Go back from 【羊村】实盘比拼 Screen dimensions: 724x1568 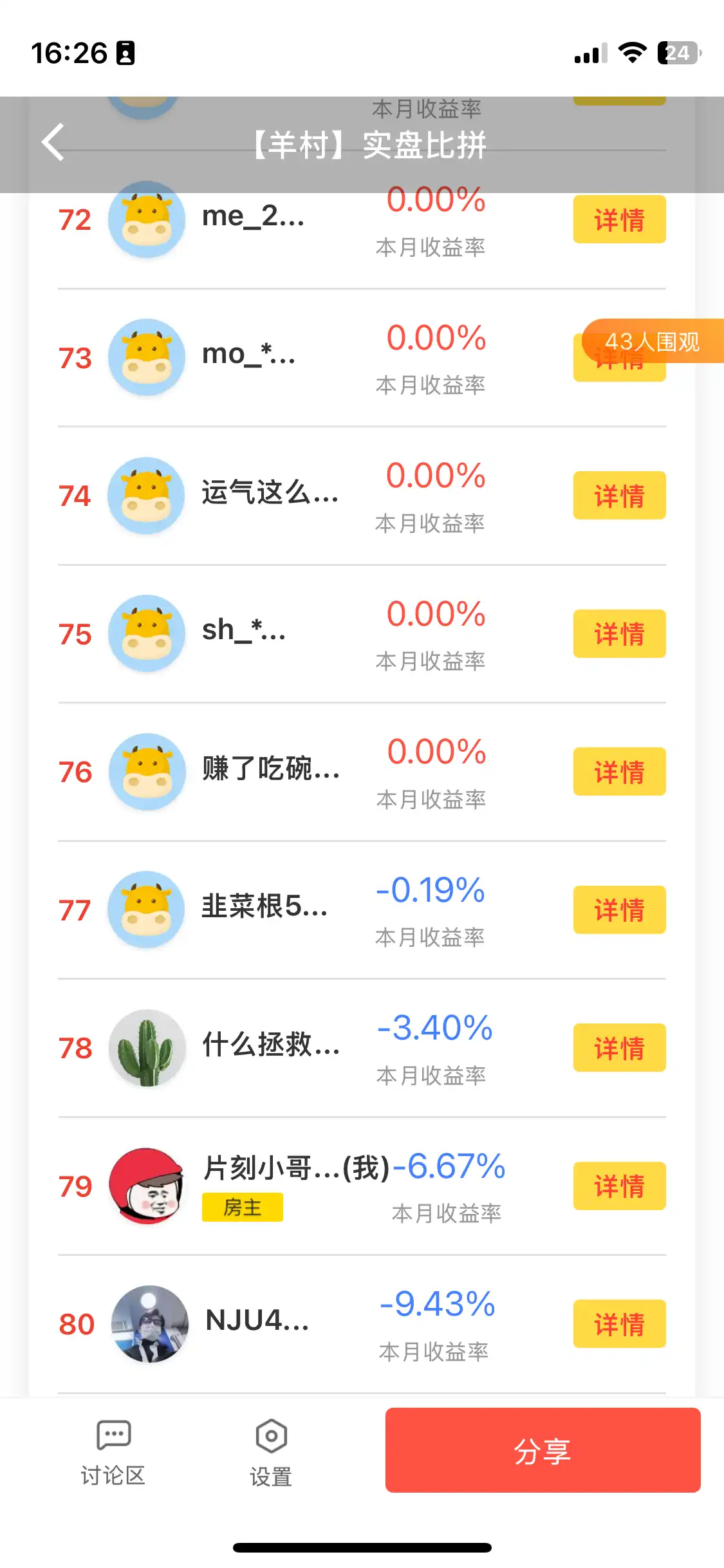[x=53, y=142]
